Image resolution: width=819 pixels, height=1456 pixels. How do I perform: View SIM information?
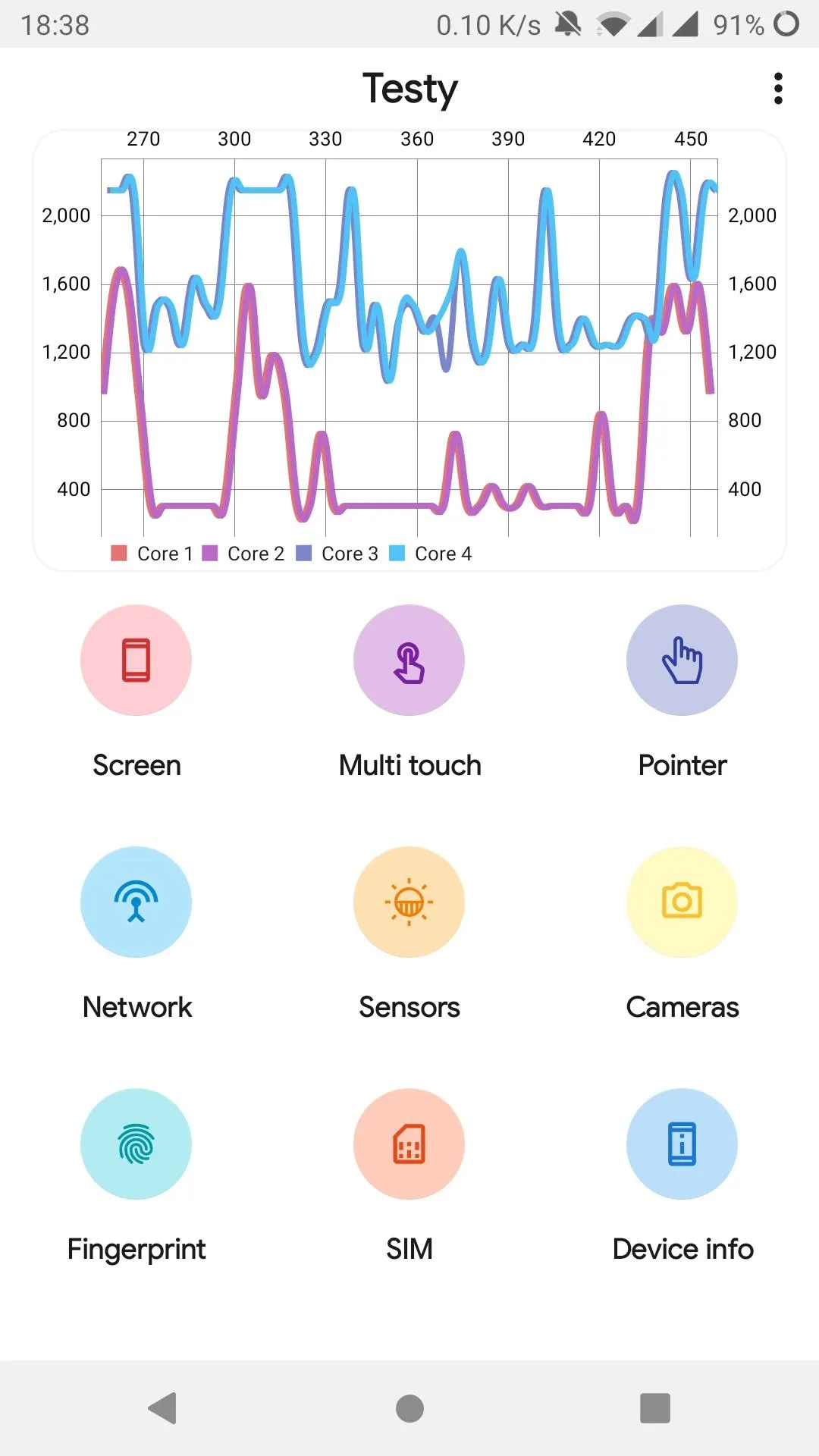(409, 1144)
